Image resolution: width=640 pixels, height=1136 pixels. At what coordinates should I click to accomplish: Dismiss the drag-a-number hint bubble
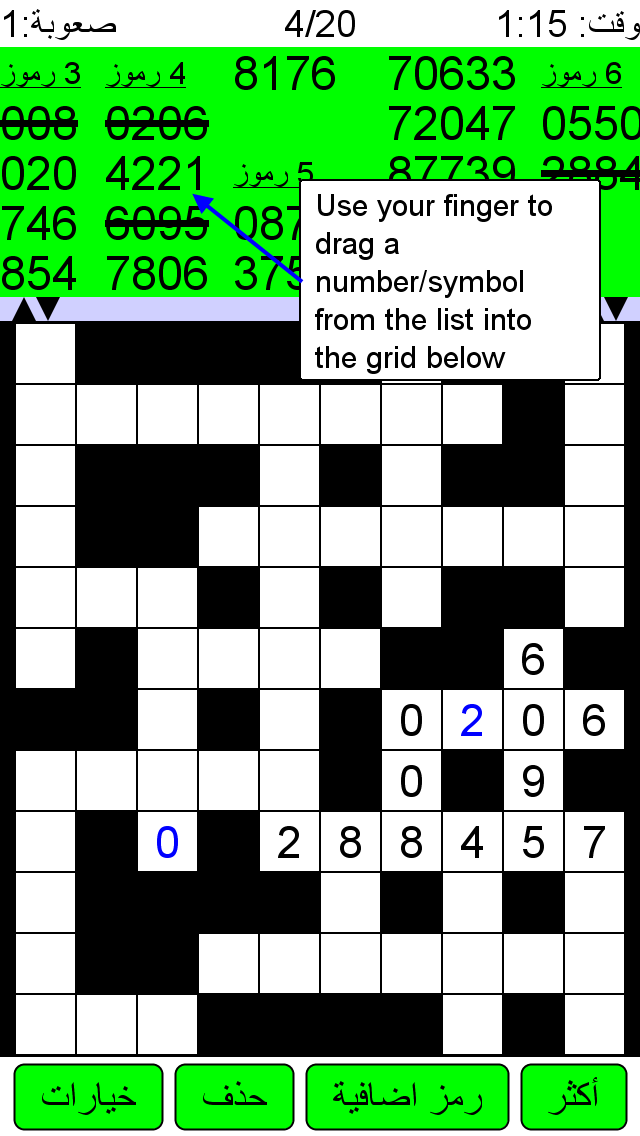[450, 280]
